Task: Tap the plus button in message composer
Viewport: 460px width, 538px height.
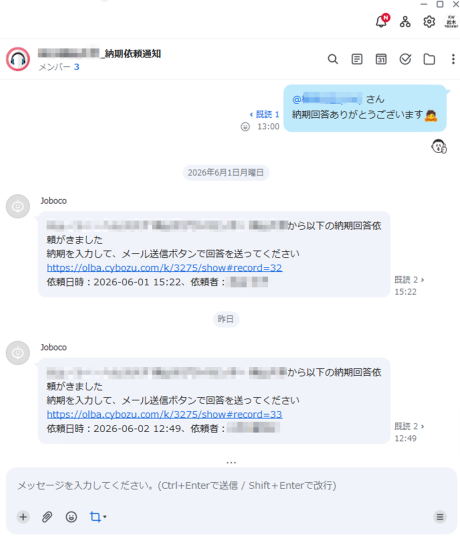Action: pyautogui.click(x=23, y=517)
